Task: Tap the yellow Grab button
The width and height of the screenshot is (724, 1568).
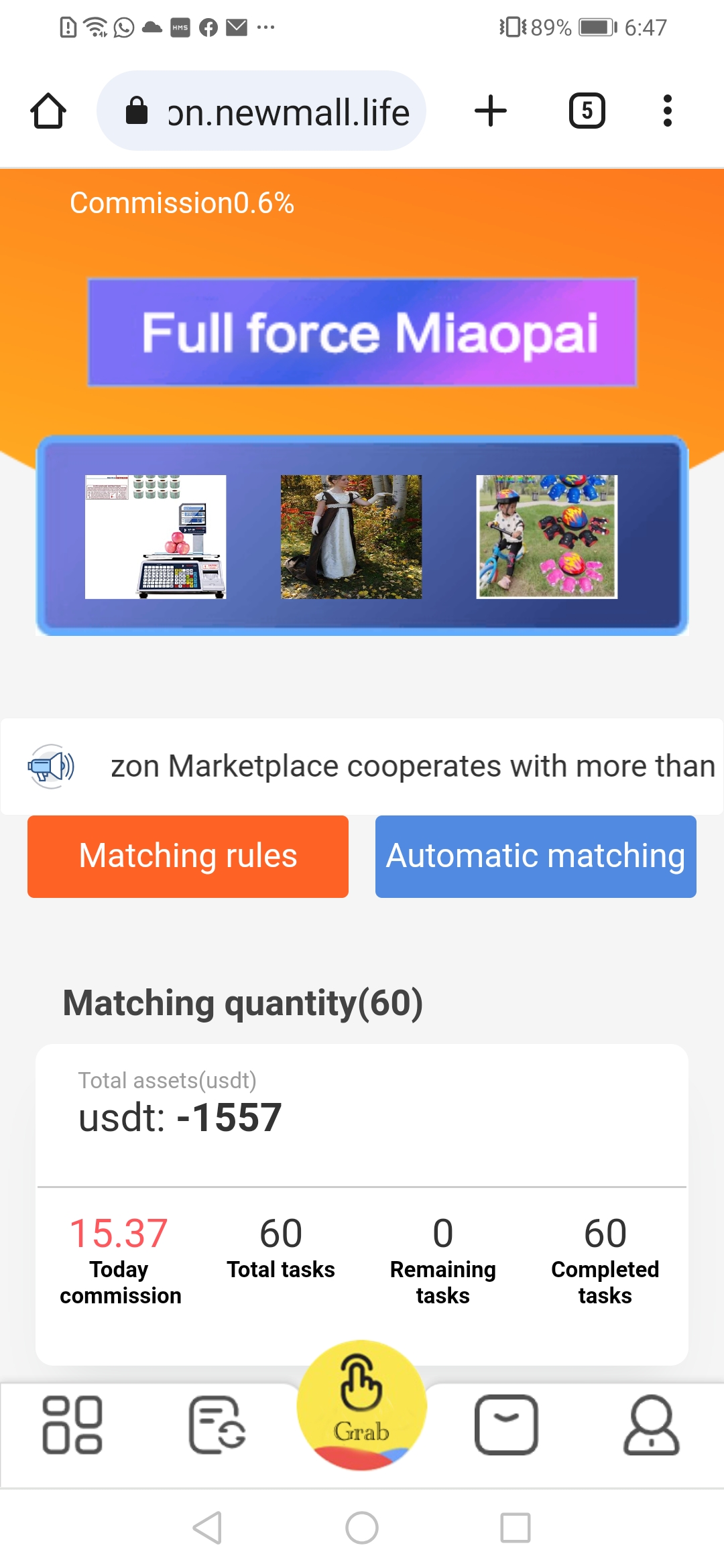Action: [362, 1404]
